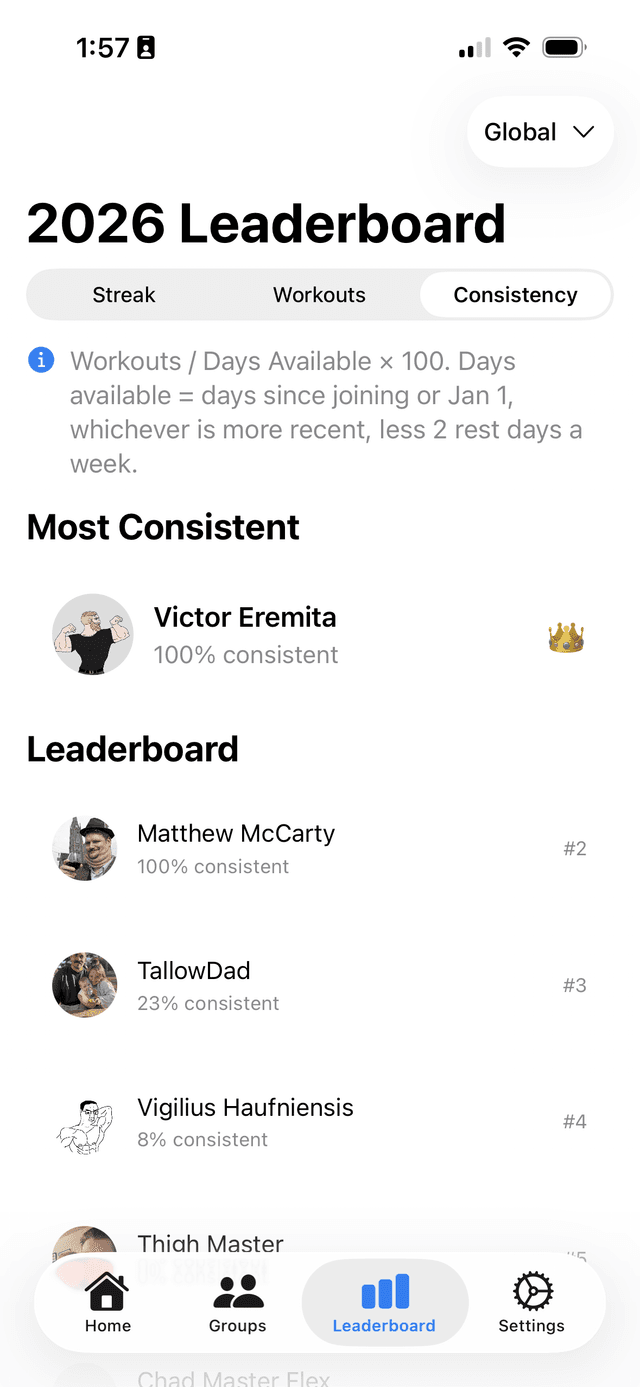Image resolution: width=640 pixels, height=1387 pixels.
Task: Switch to the Streak segment
Action: [x=124, y=295]
